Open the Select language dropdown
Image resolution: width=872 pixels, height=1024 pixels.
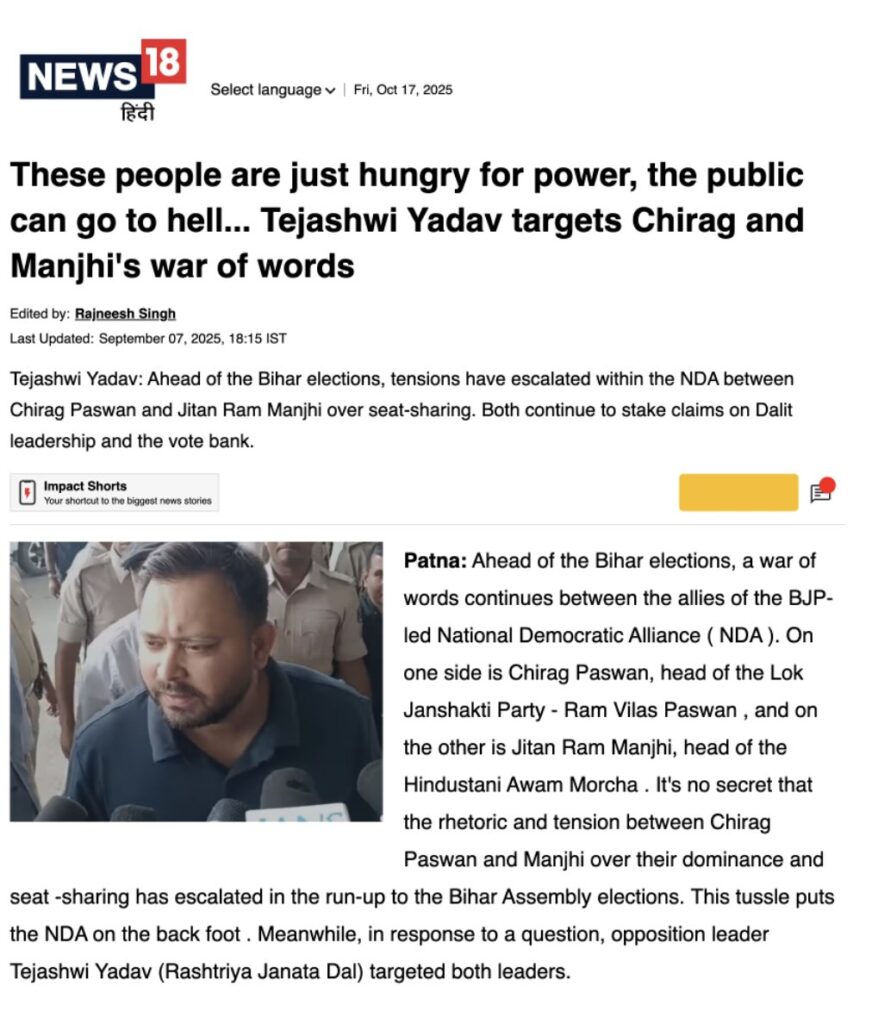point(272,90)
